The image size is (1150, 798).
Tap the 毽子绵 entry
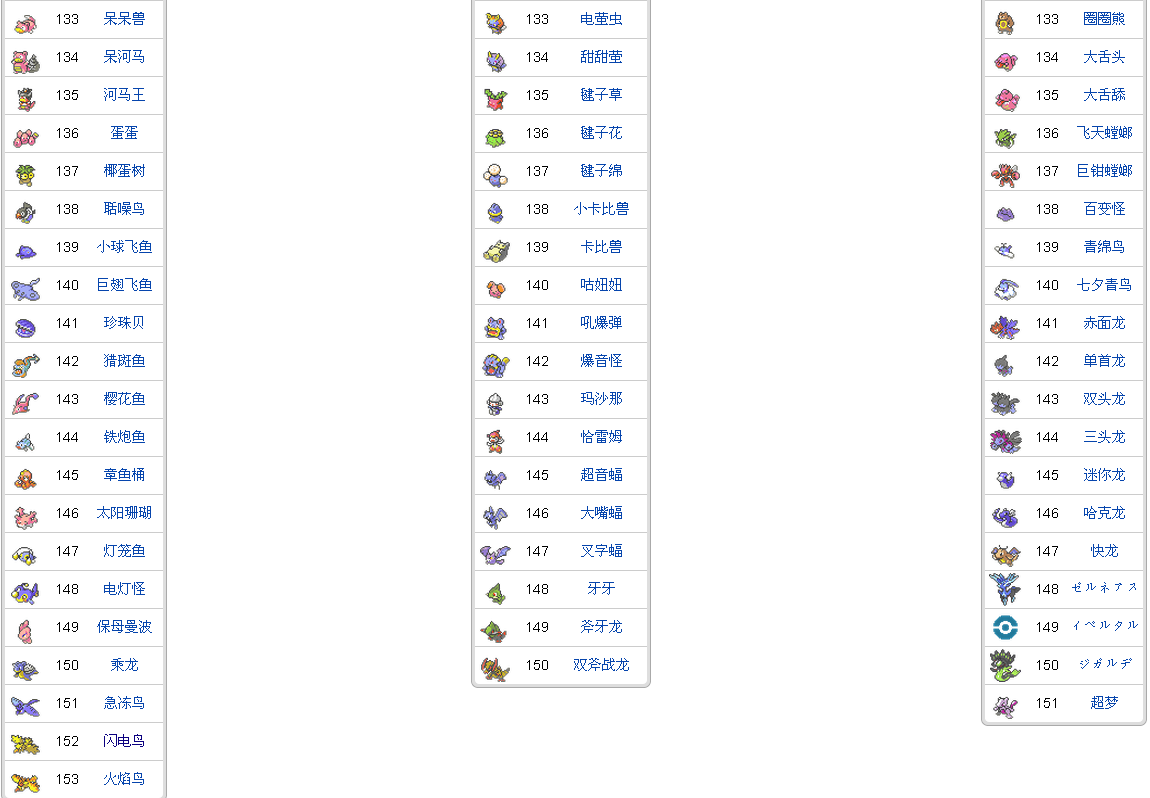pyautogui.click(x=601, y=171)
